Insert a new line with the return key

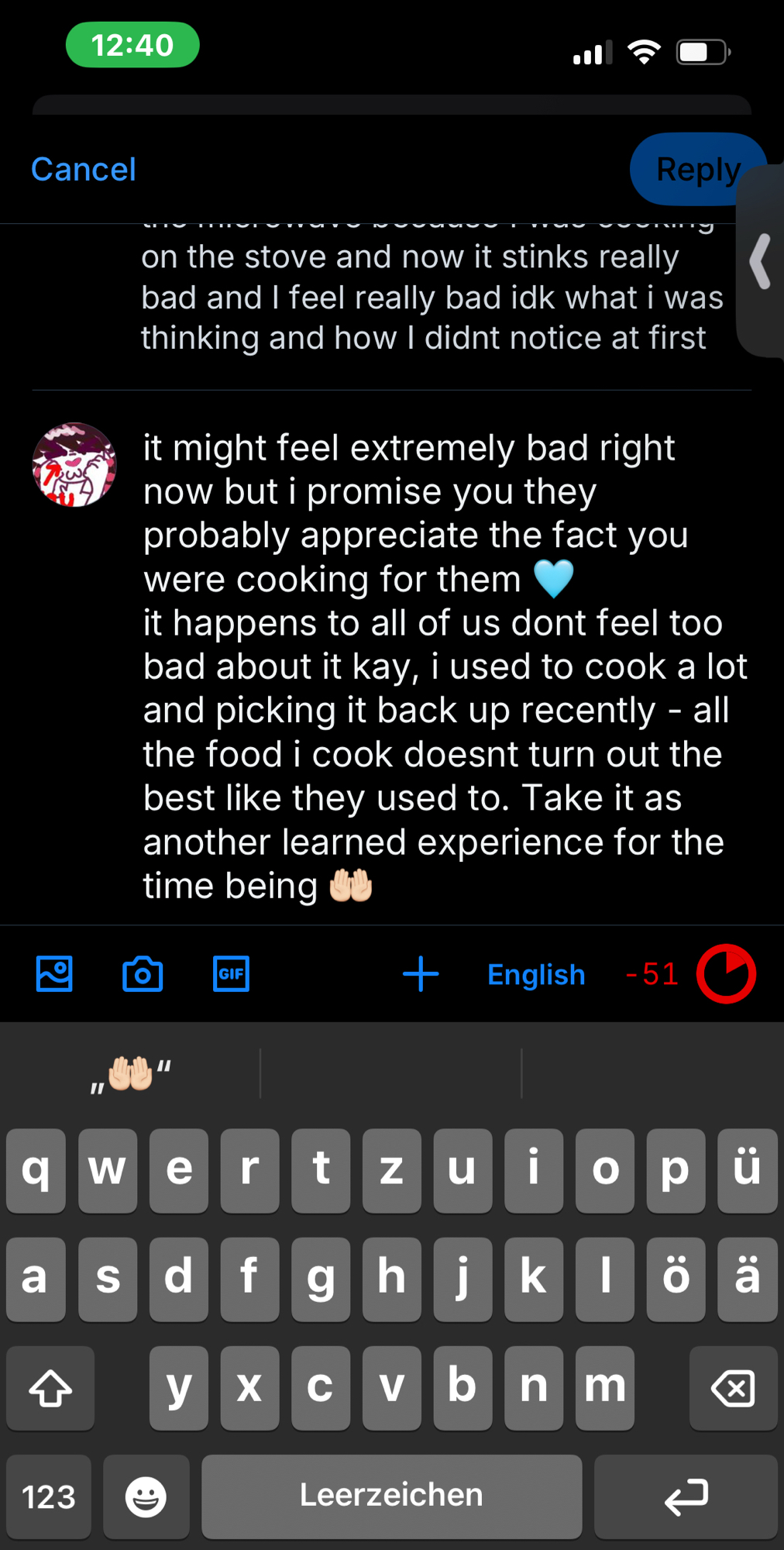(x=686, y=1497)
